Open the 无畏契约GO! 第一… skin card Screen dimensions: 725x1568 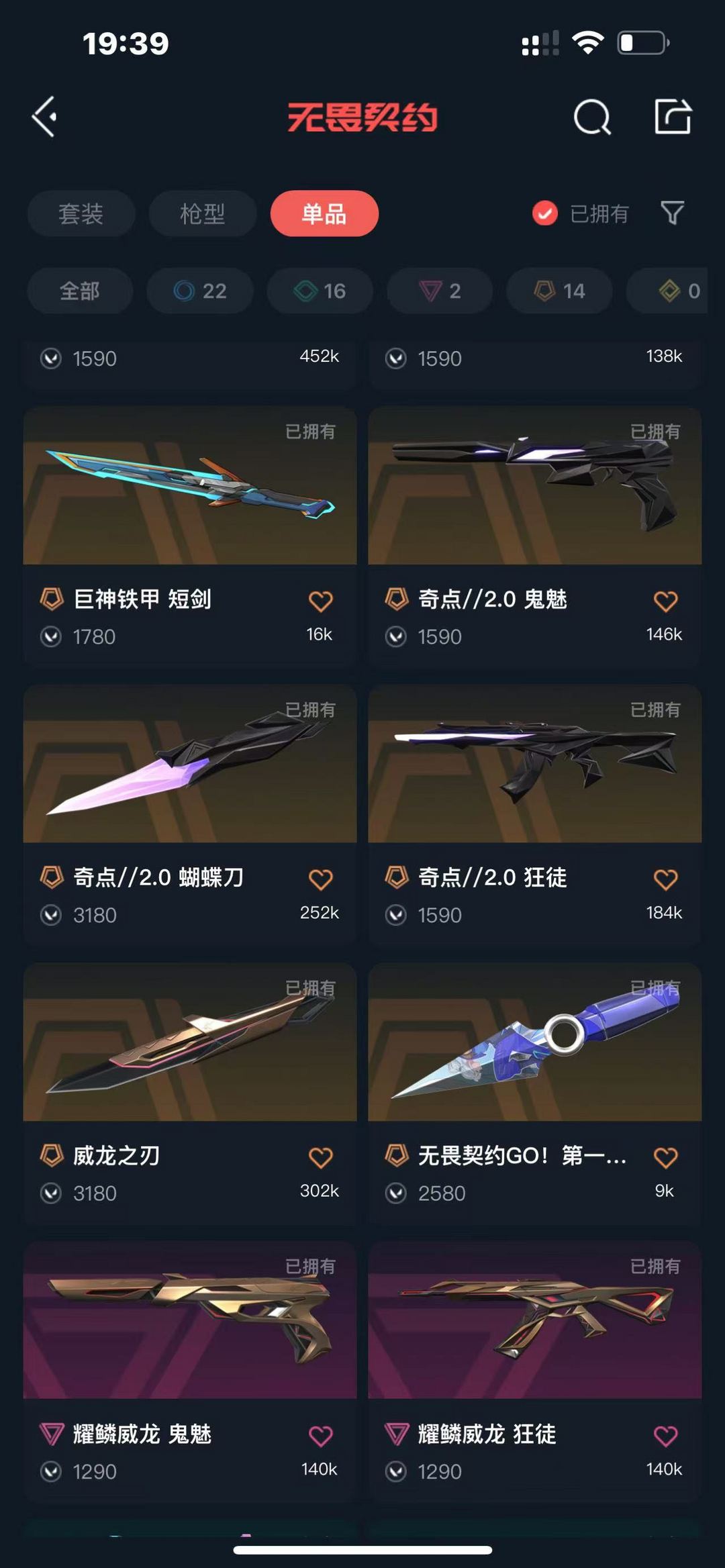(x=535, y=1092)
